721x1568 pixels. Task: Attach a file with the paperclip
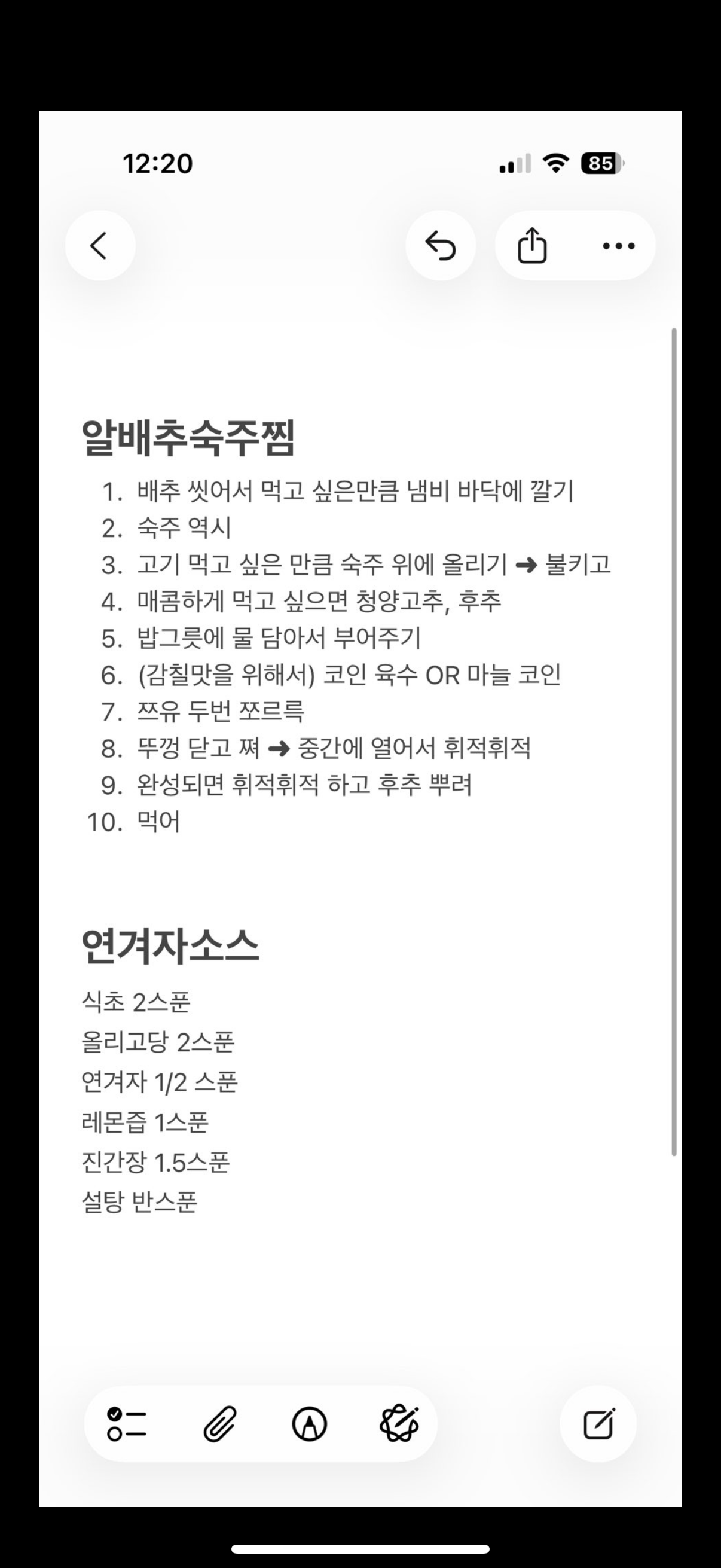[219, 1424]
